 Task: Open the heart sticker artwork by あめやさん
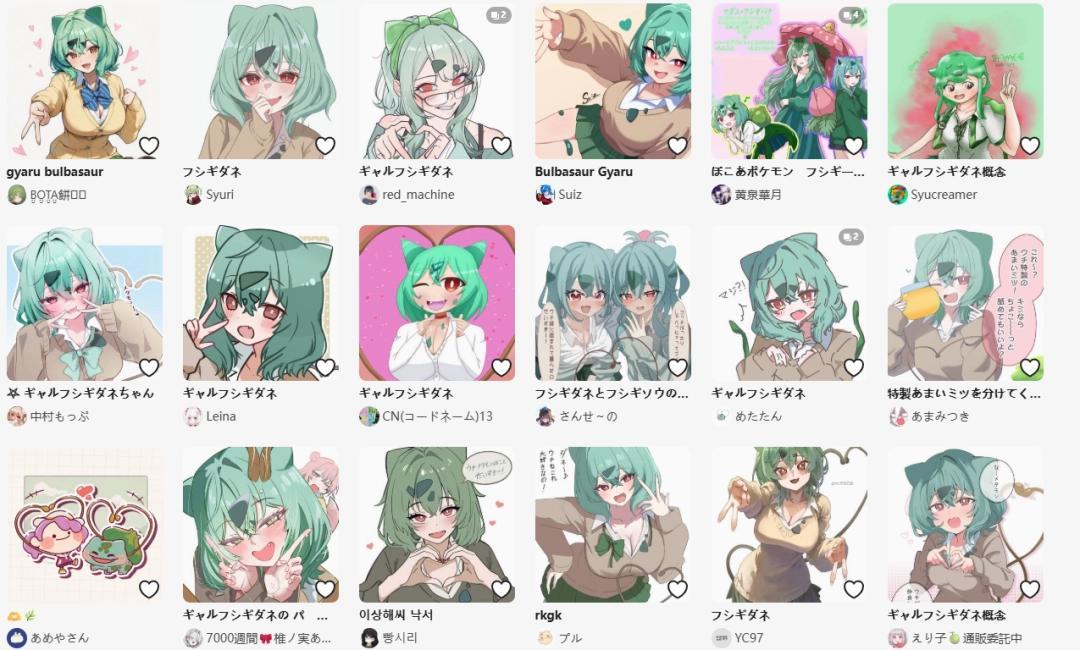83,524
